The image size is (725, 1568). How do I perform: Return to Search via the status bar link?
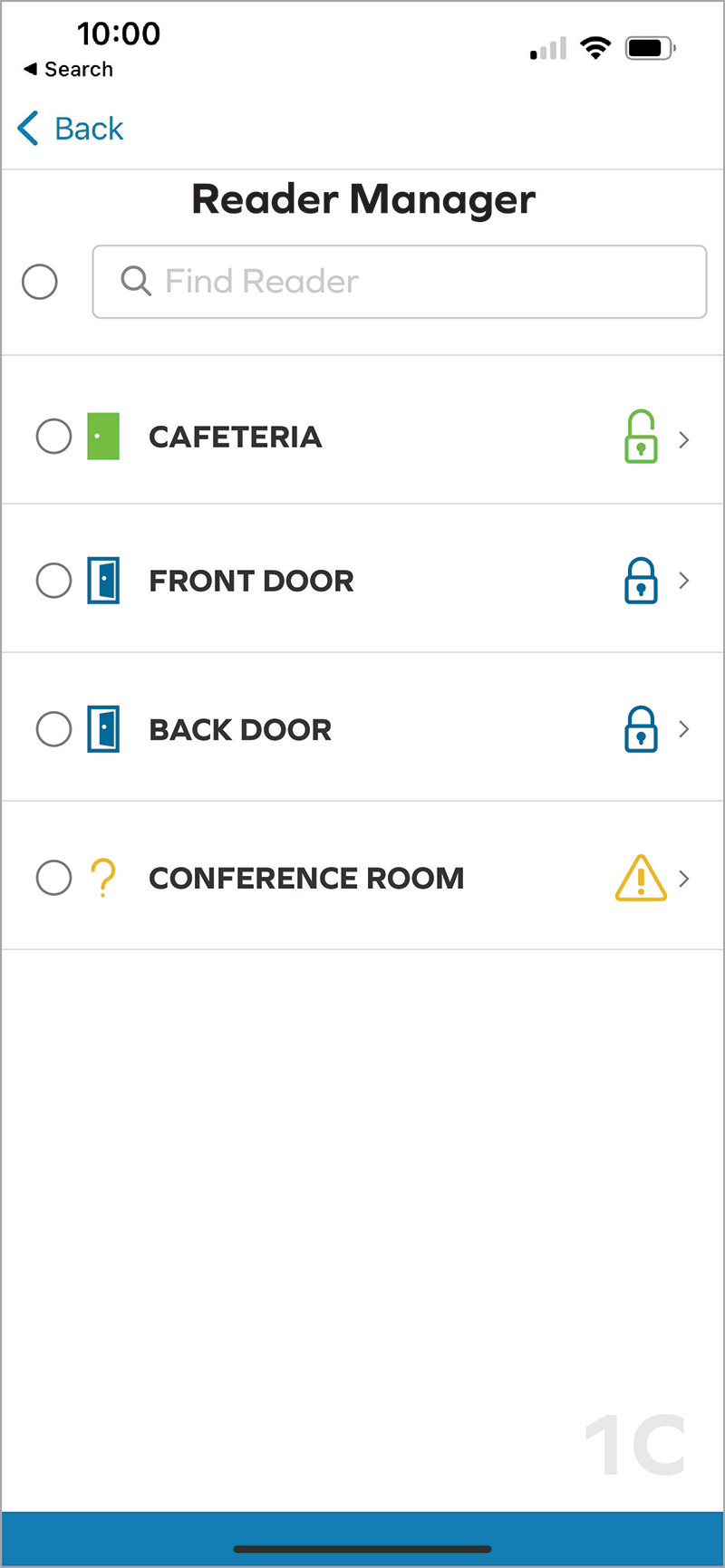click(x=69, y=69)
